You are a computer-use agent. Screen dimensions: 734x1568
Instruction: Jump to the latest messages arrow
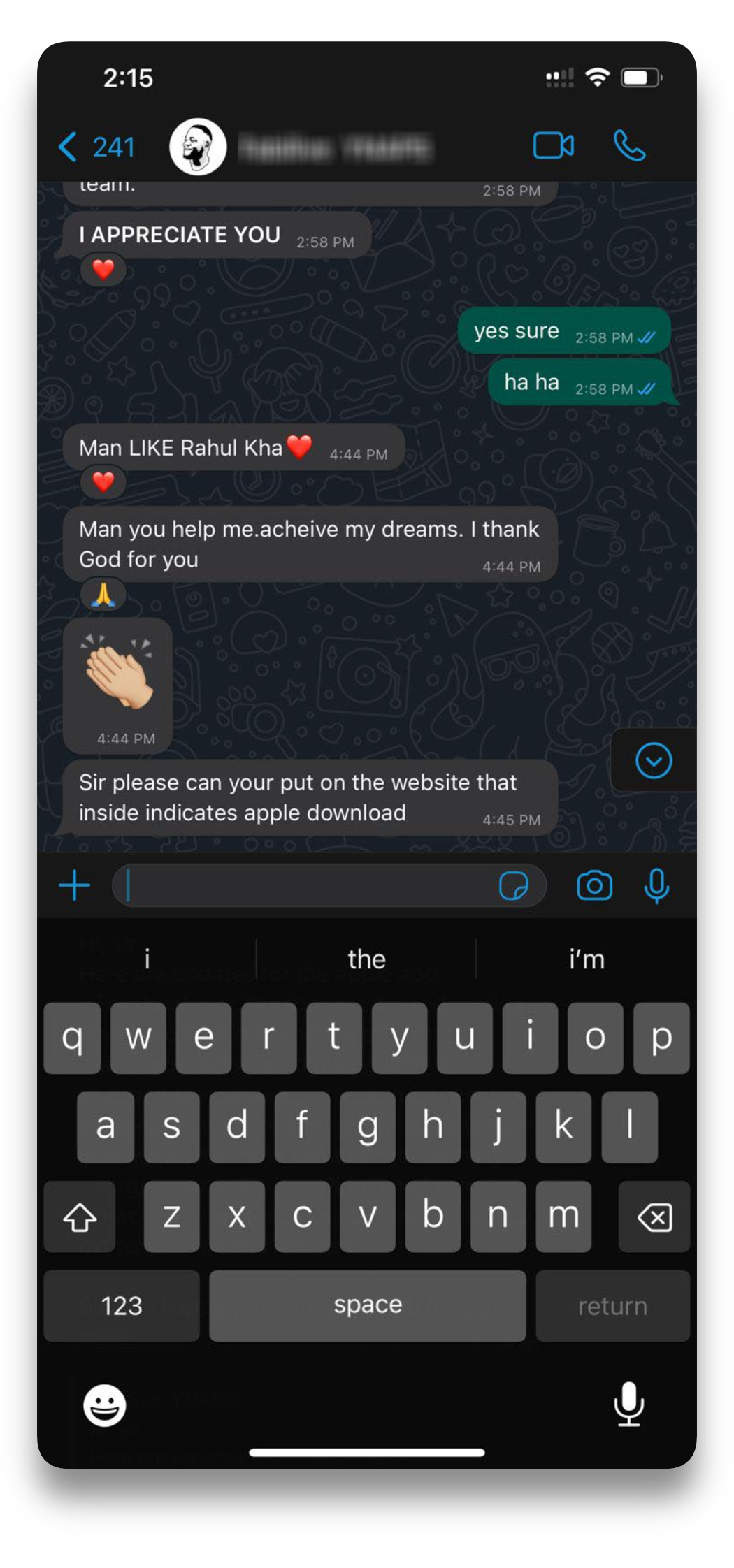coord(654,760)
